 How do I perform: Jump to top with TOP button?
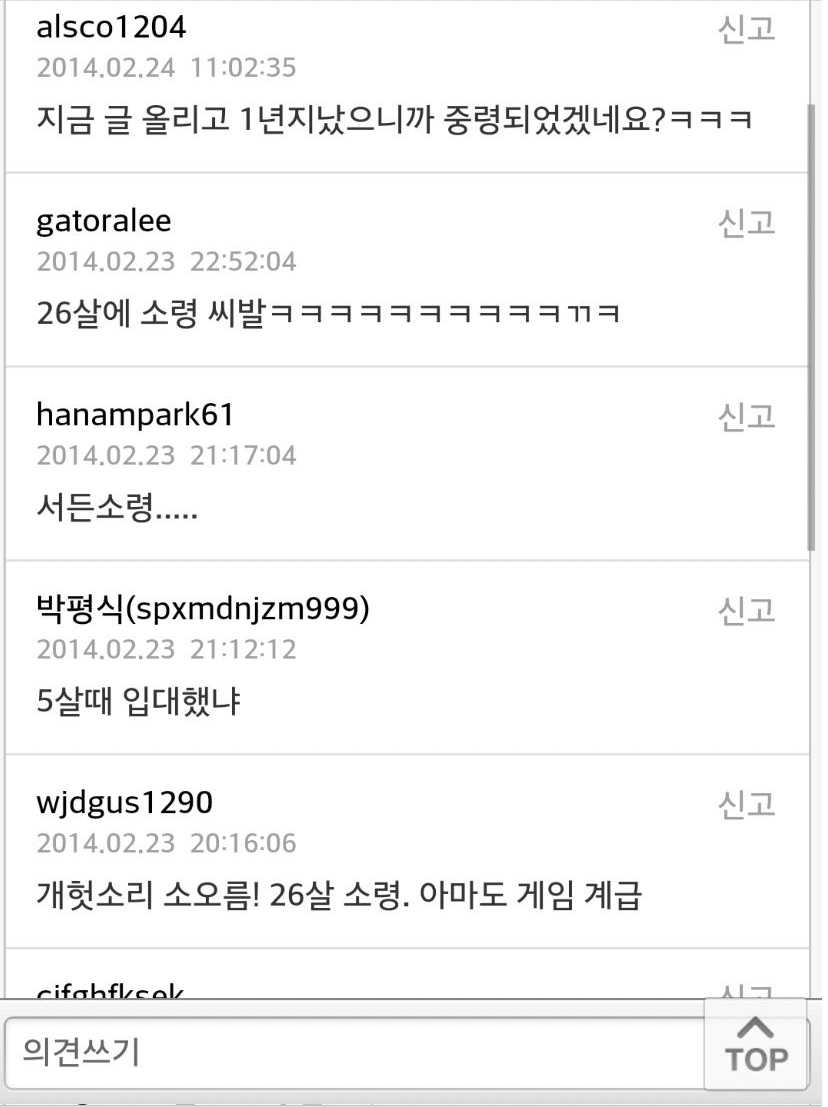click(x=756, y=1046)
